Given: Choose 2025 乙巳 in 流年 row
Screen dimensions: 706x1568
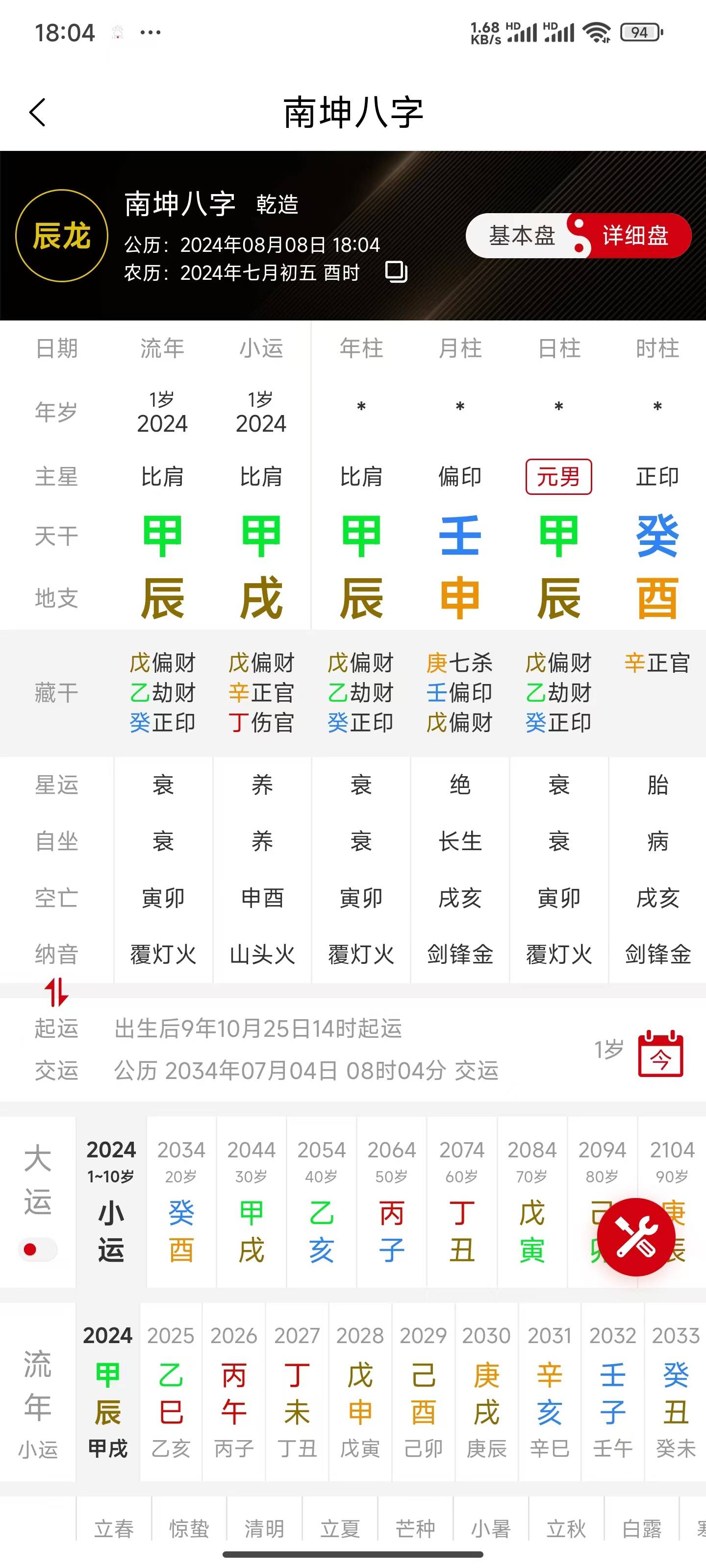Looking at the screenshot, I should click(171, 1392).
